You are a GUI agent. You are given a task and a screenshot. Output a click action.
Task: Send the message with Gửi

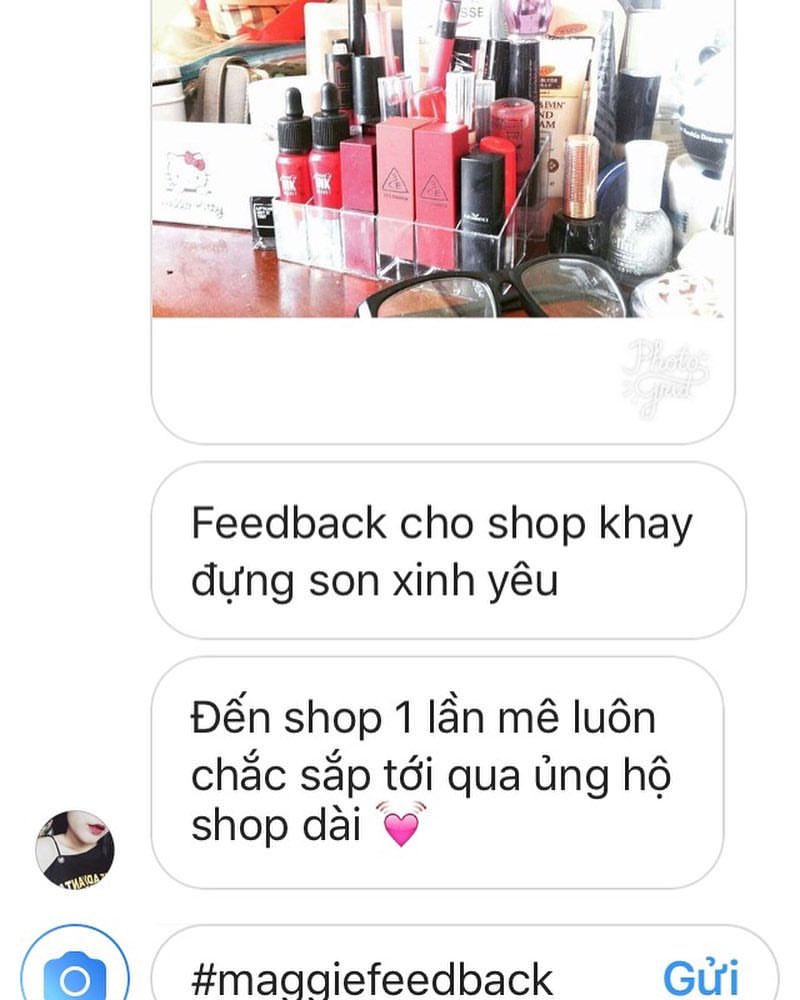coord(701,976)
